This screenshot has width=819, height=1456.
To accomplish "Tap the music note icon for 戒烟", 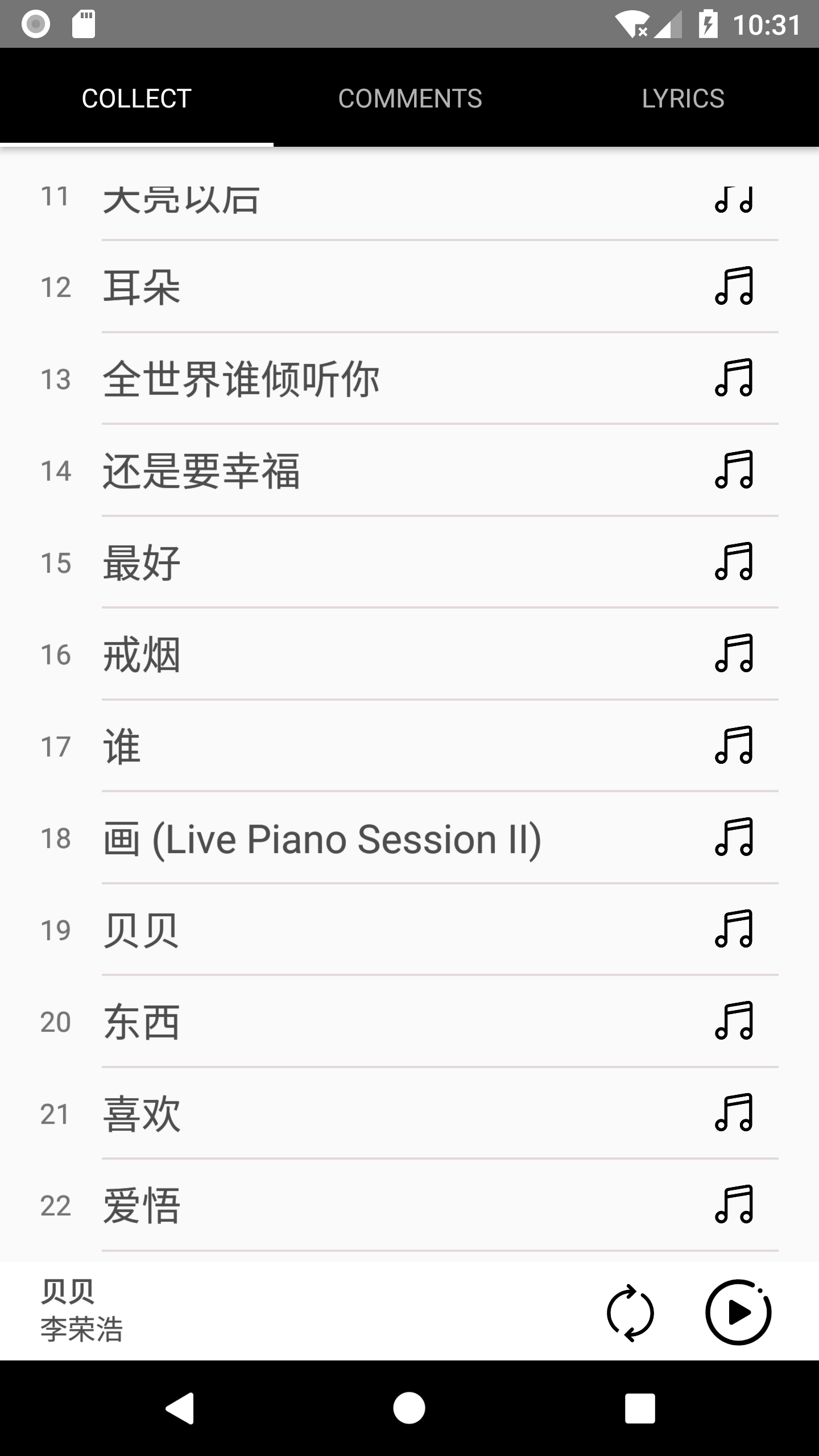I will (734, 653).
